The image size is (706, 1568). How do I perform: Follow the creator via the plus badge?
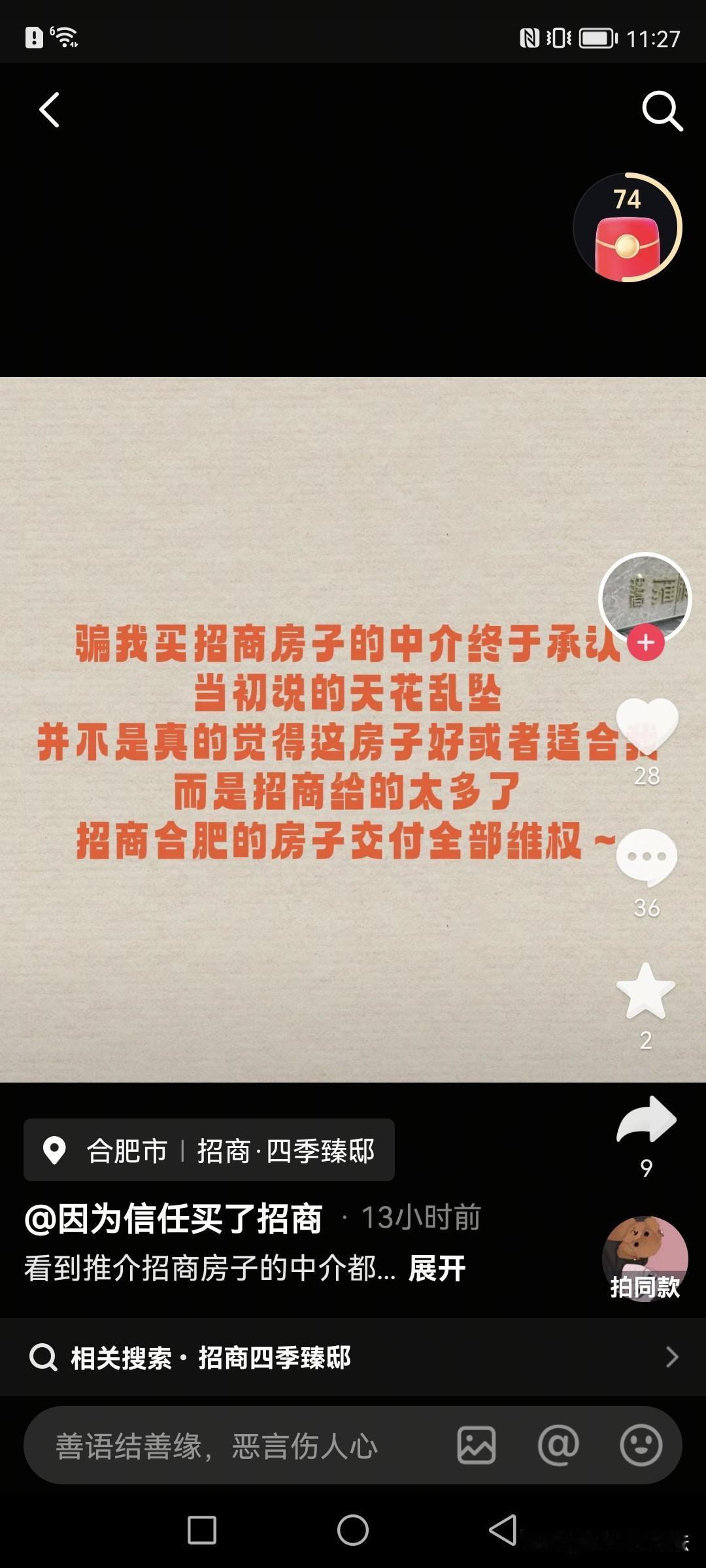646,642
